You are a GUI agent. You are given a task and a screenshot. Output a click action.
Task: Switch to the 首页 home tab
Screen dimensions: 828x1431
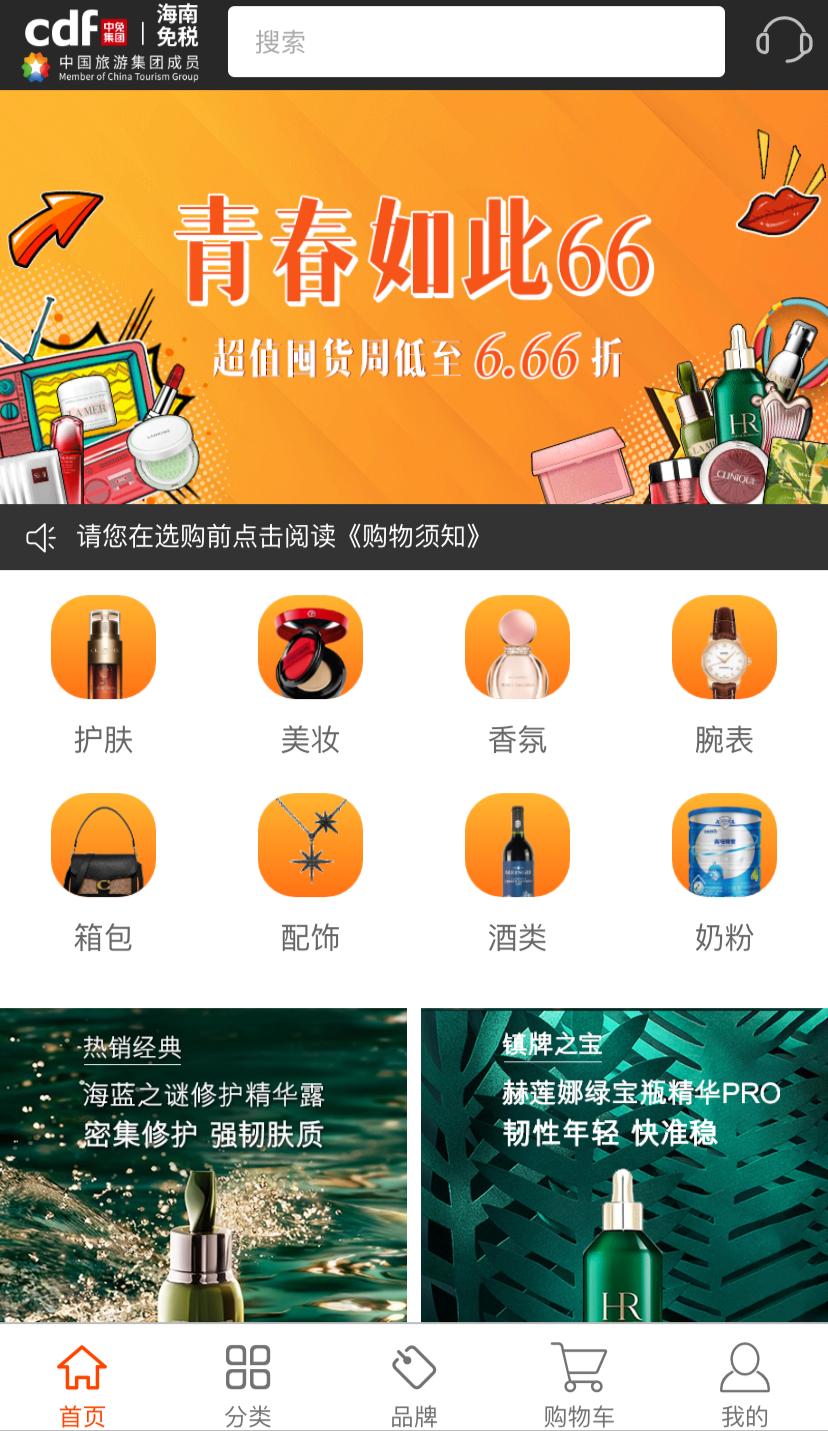[x=82, y=1378]
